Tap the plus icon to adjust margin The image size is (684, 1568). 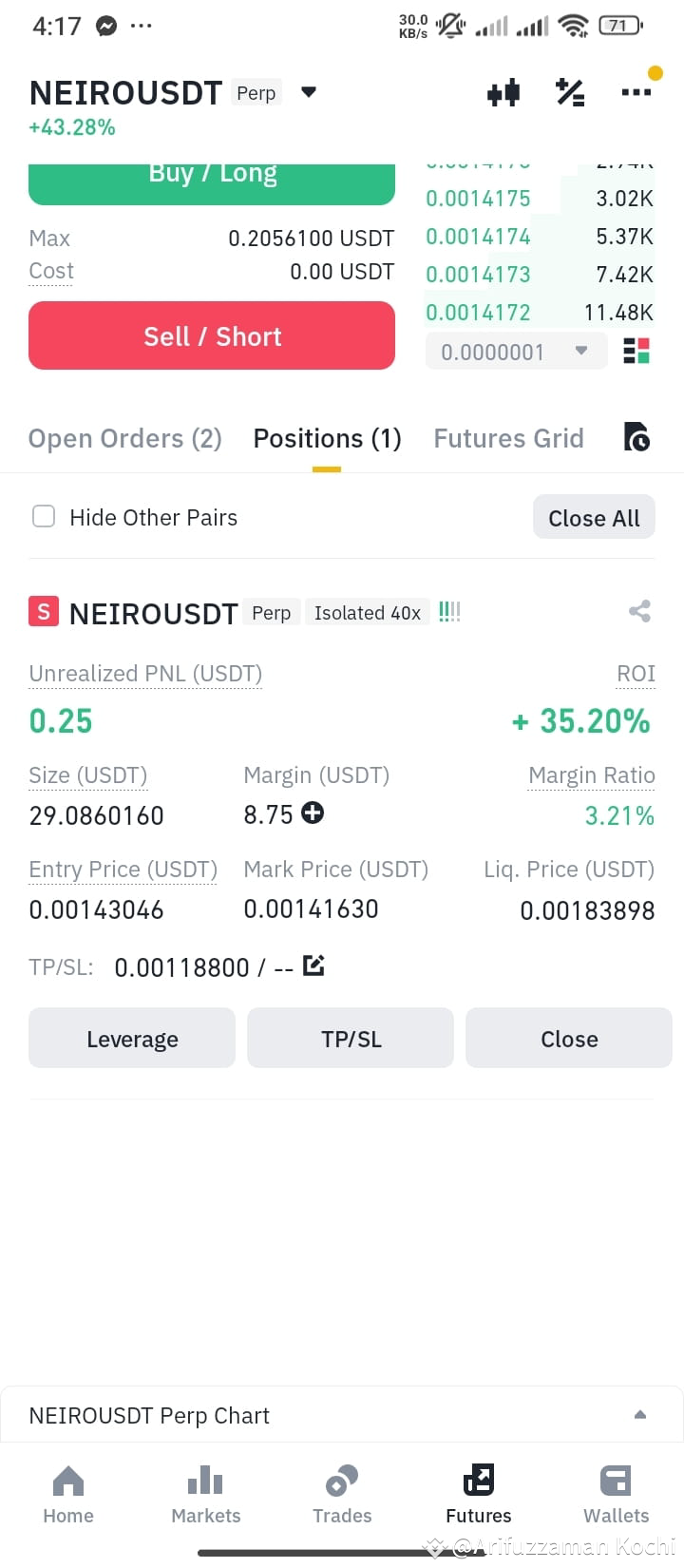coord(313,813)
